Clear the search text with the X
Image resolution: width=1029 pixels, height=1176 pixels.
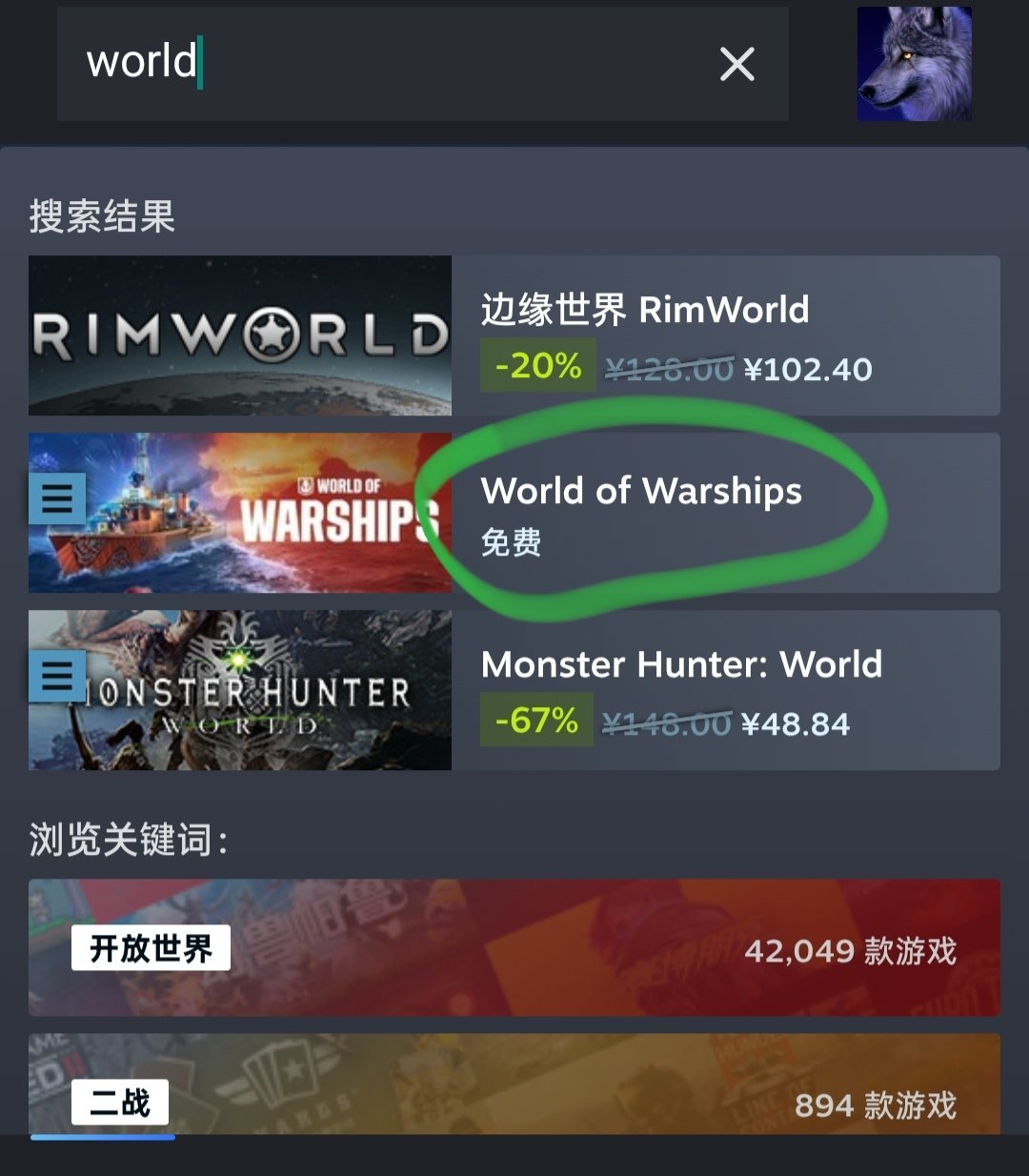click(x=737, y=65)
